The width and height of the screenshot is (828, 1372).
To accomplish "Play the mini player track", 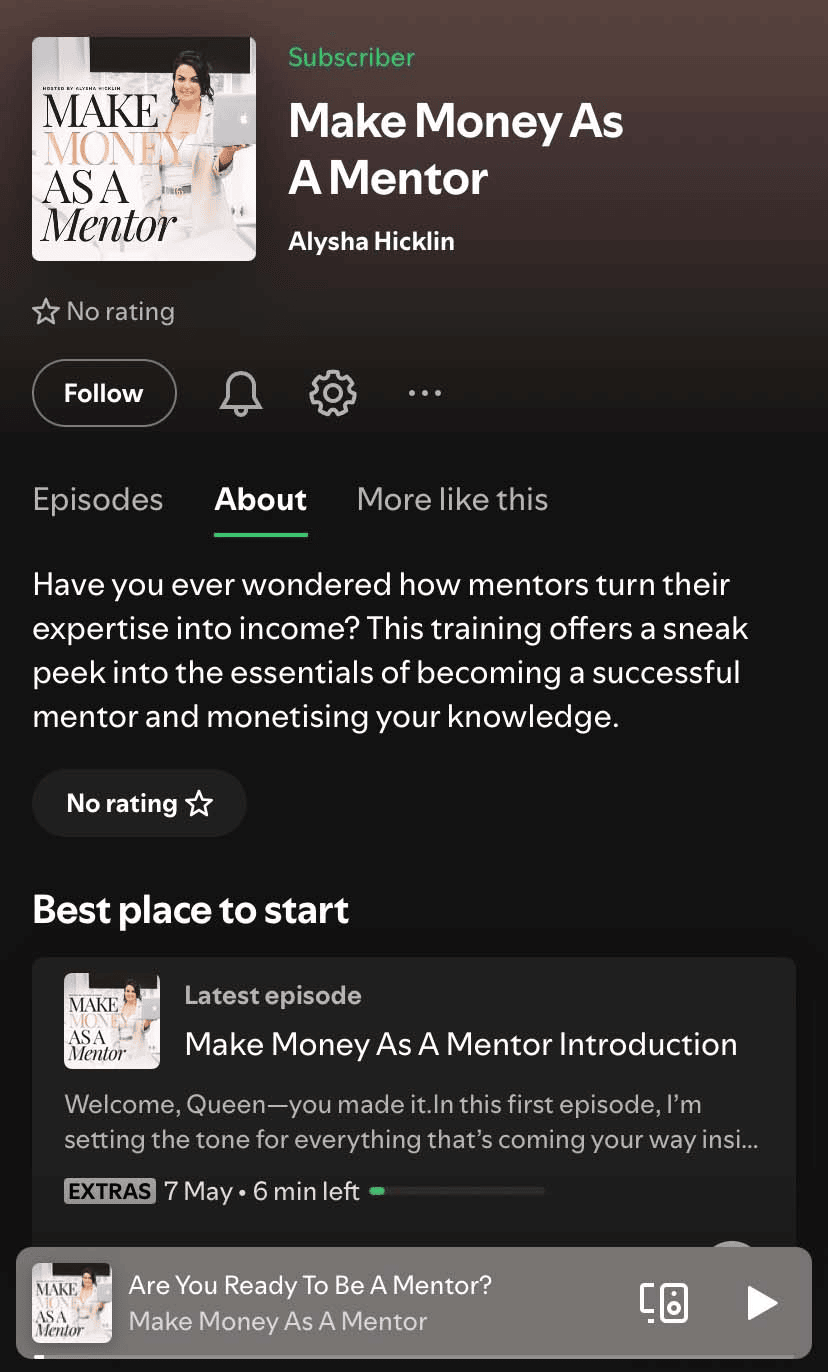I will click(x=762, y=1302).
